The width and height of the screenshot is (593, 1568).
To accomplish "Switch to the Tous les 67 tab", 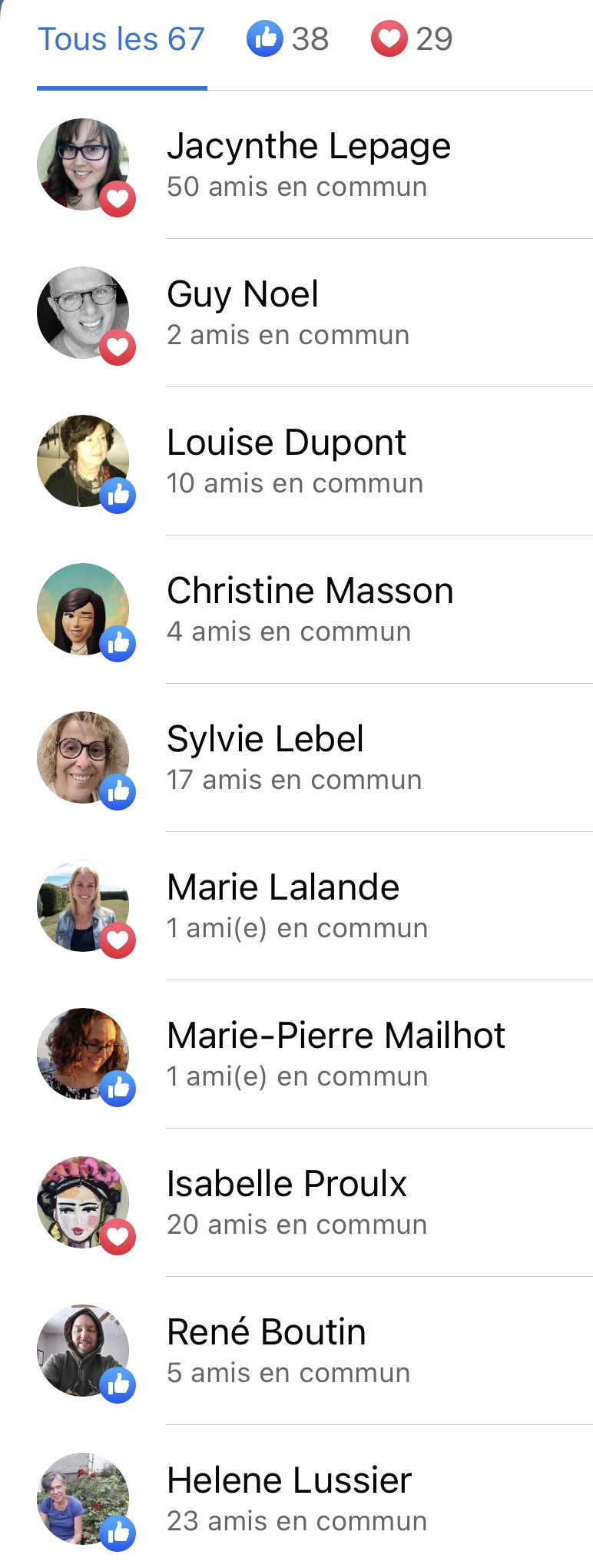I will click(x=121, y=39).
